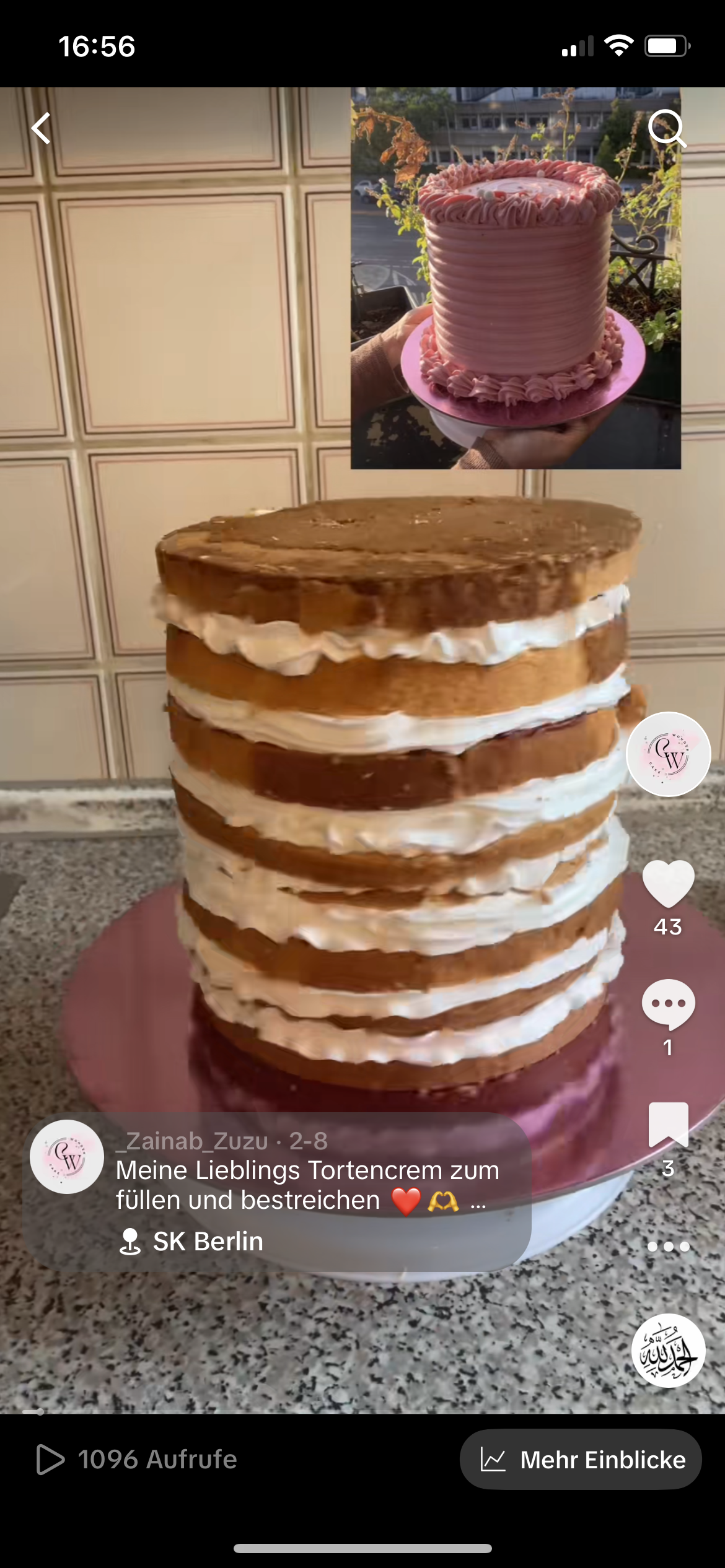The width and height of the screenshot is (725, 1568).
Task: Tap Mehr Einblicke button
Action: (x=581, y=1460)
